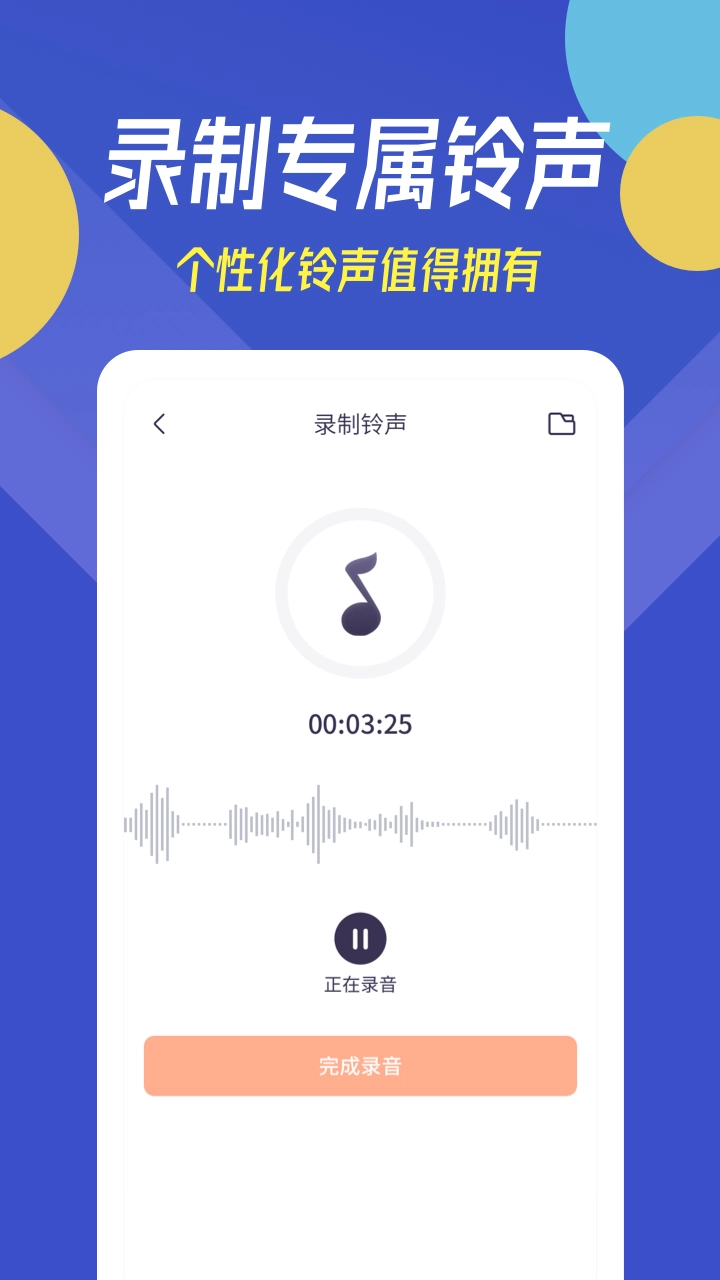Open the saved recordings folder icon
720x1280 pixels.
point(562,424)
